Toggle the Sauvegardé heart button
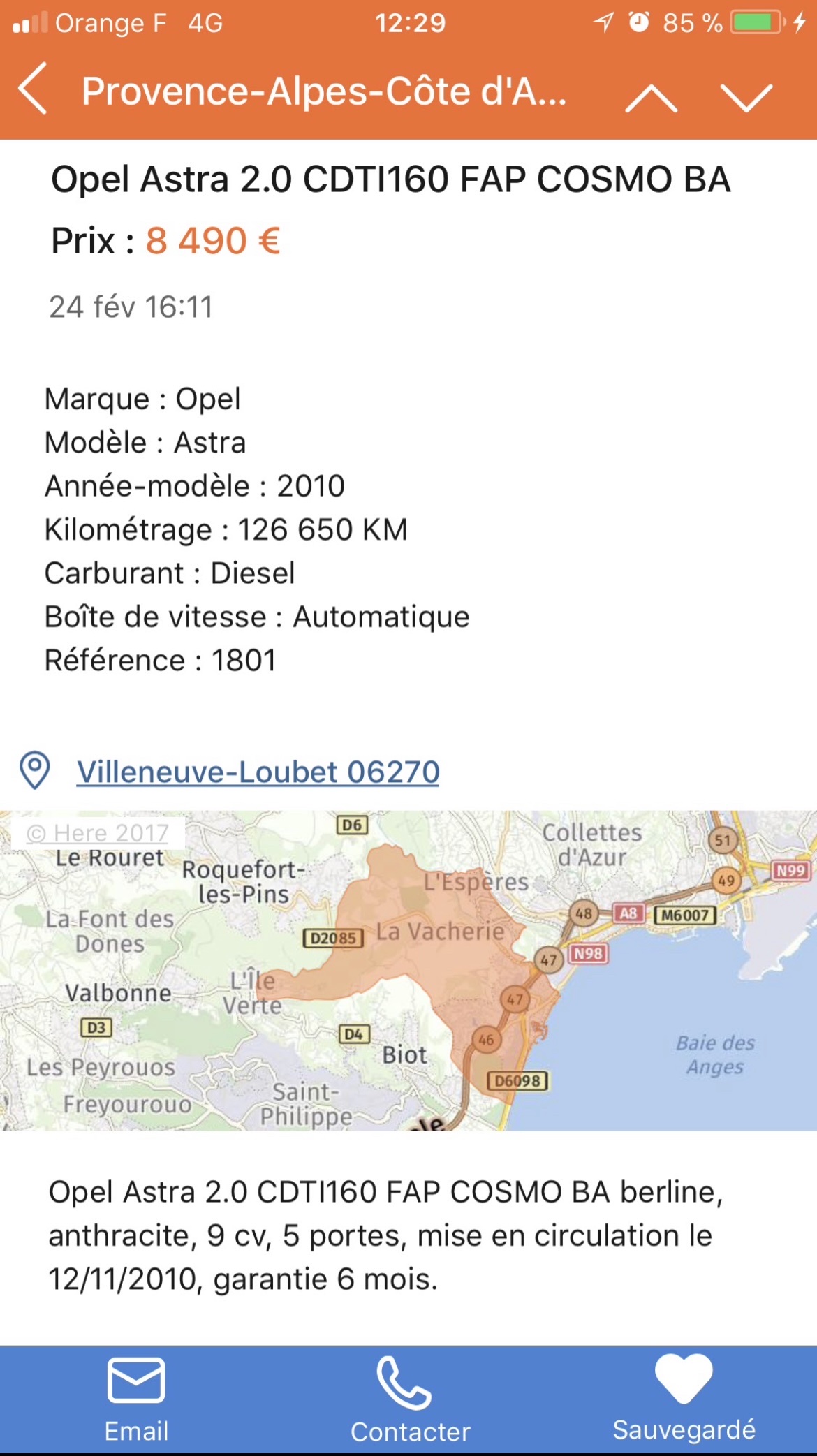Screen dimensions: 817x1456 (684, 1399)
